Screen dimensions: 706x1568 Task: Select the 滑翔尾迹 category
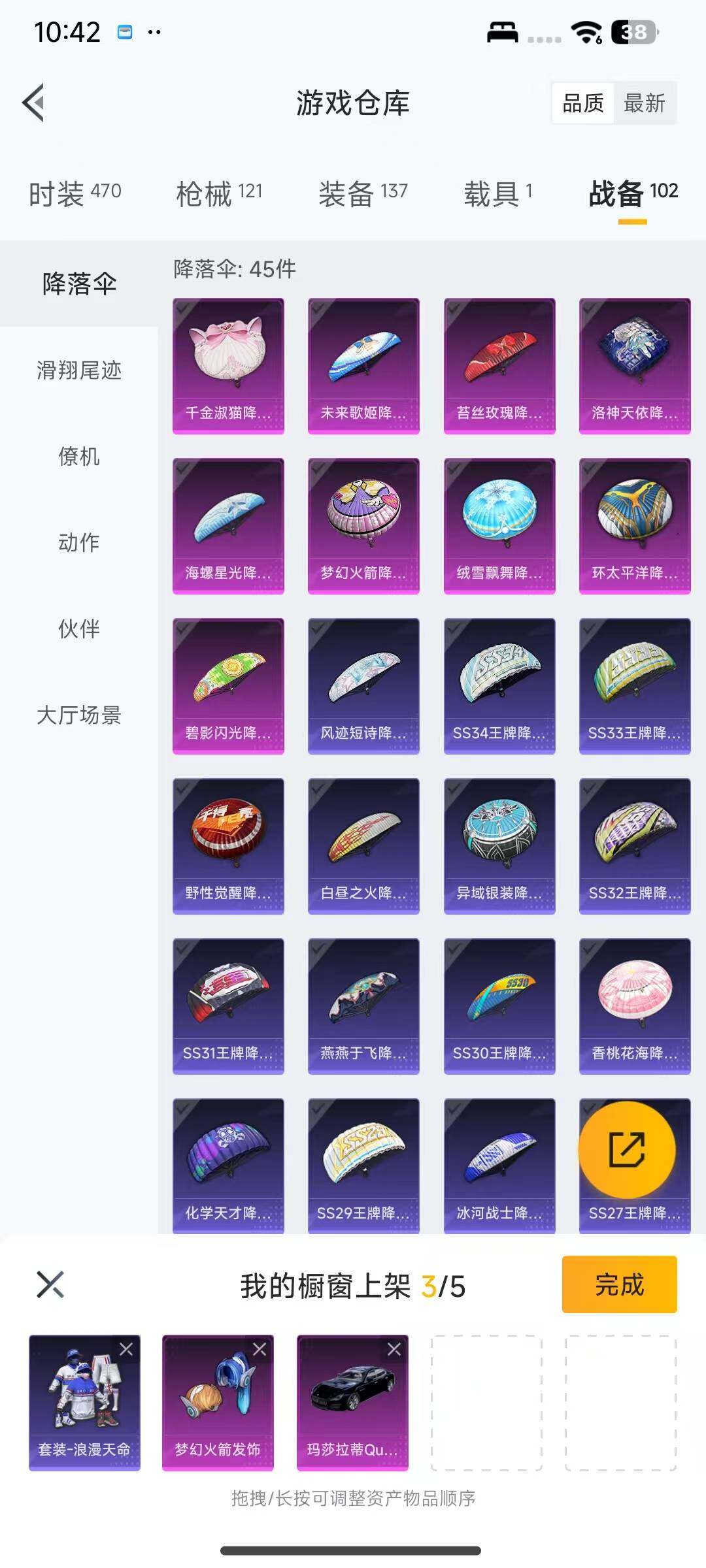[79, 370]
